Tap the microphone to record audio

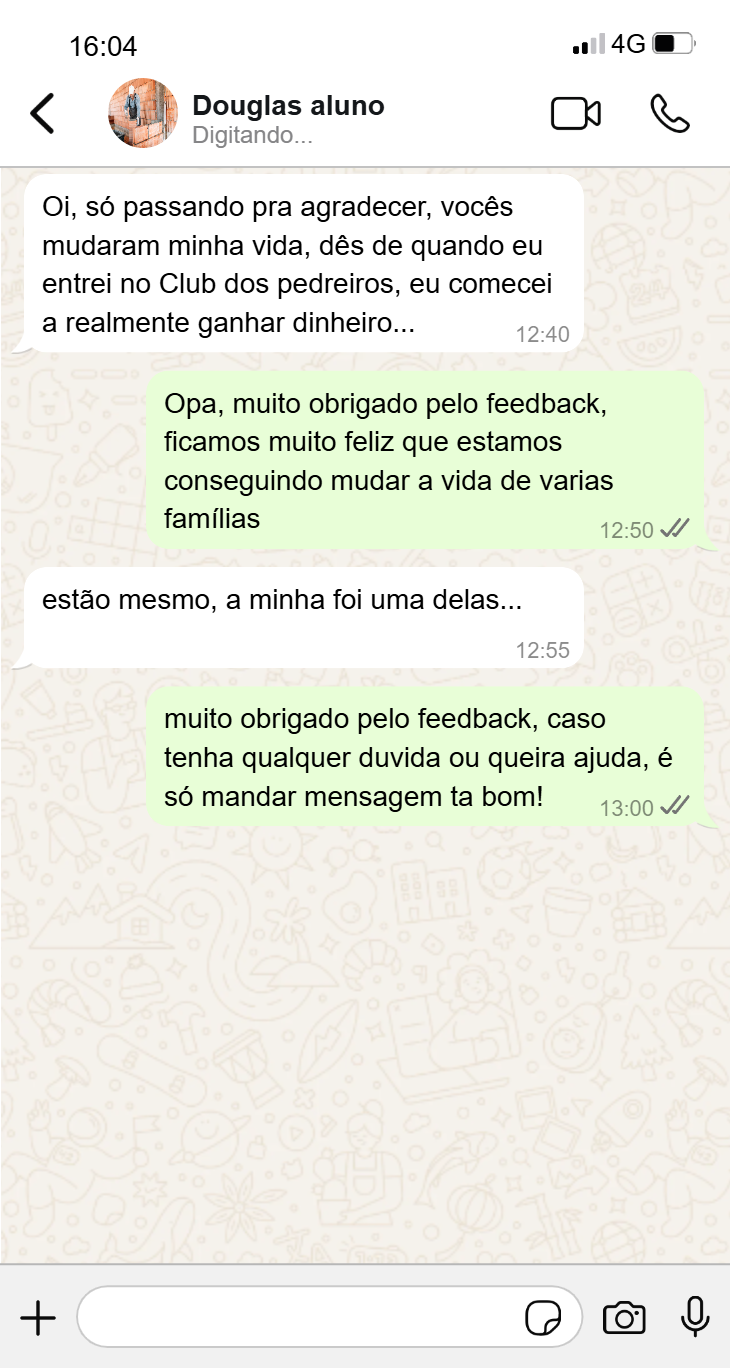point(695,1317)
